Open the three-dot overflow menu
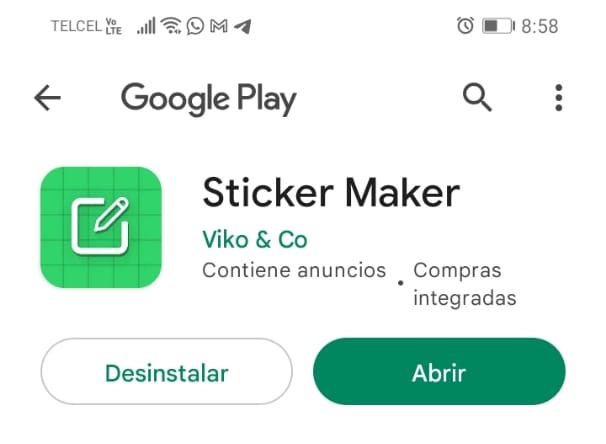The width and height of the screenshot is (606, 444). [558, 98]
